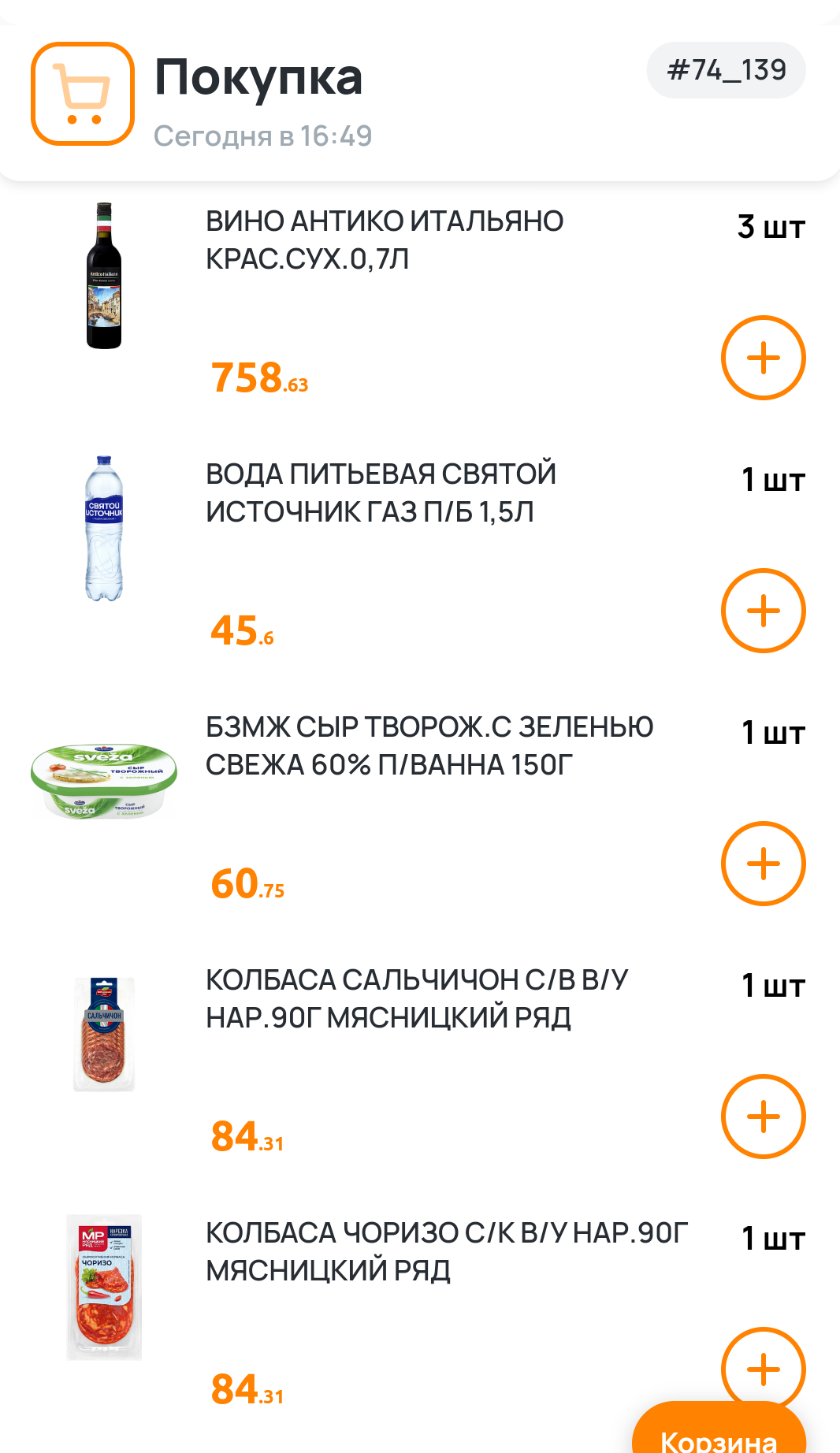Click the plus icon for Сальчичон sausage
Image resolution: width=840 pixels, height=1453 pixels.
pyautogui.click(x=762, y=1117)
